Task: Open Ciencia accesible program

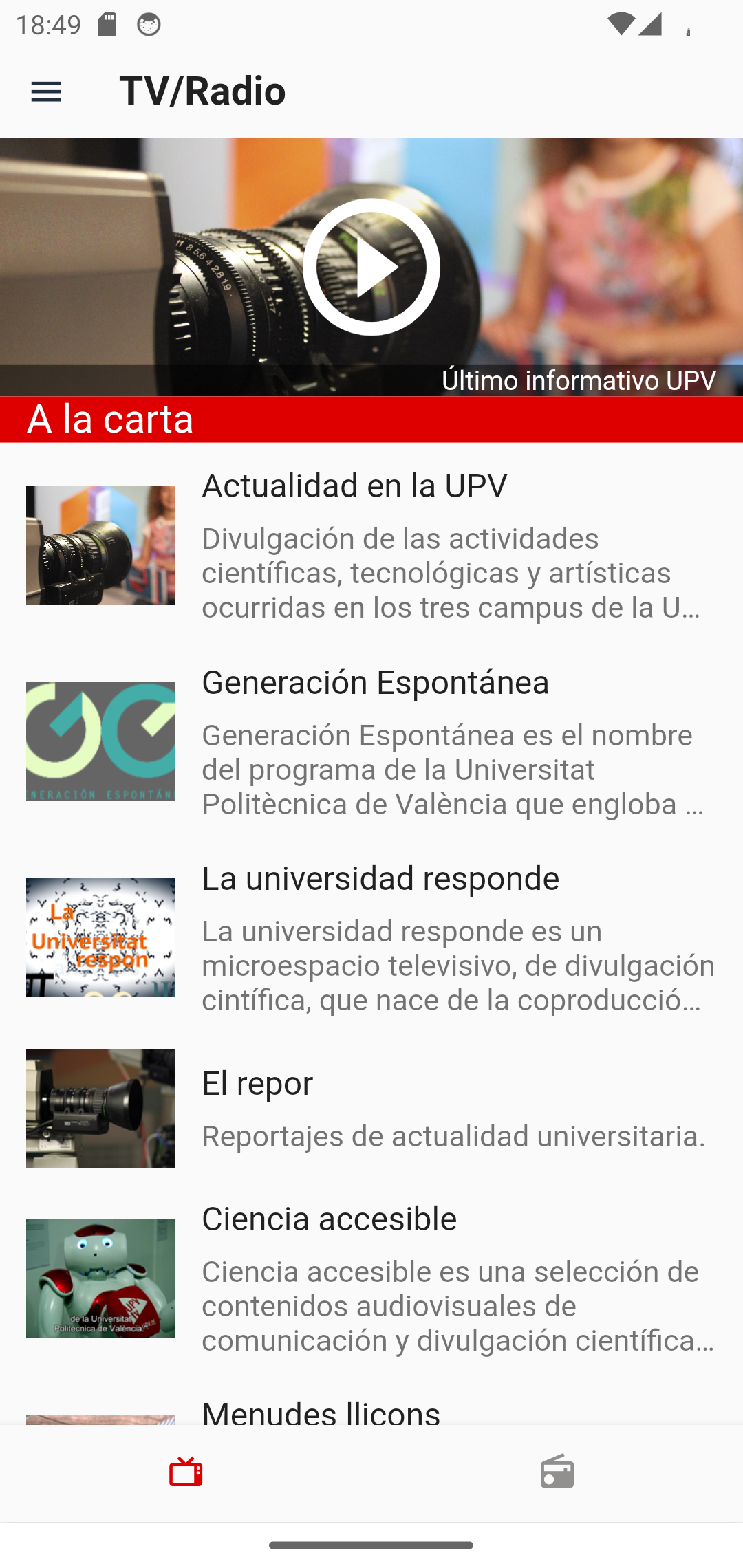Action: pyautogui.click(x=371, y=1278)
